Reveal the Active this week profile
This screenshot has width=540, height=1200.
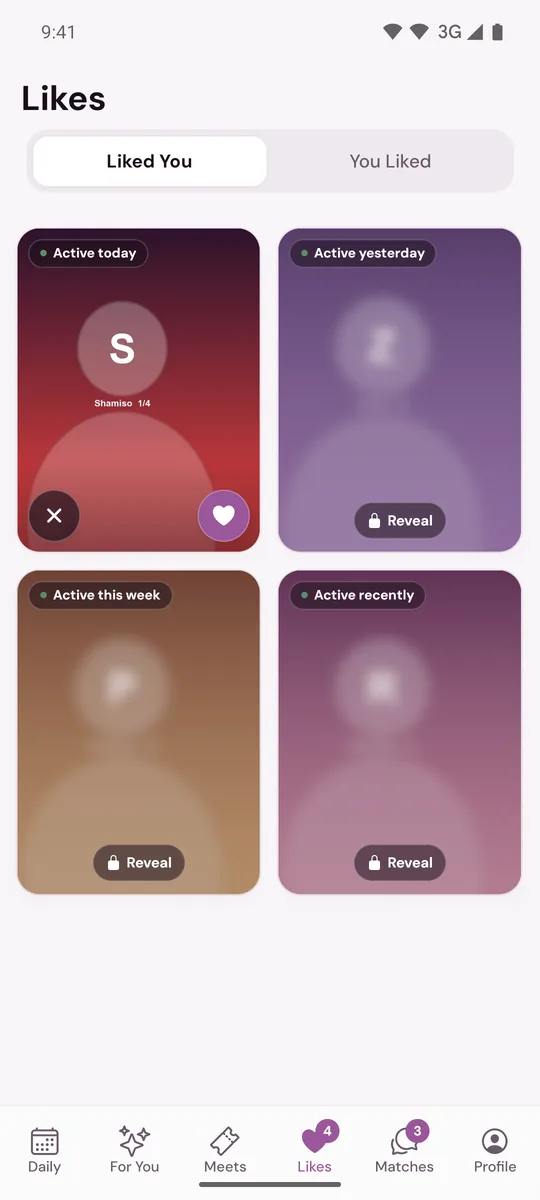point(139,863)
